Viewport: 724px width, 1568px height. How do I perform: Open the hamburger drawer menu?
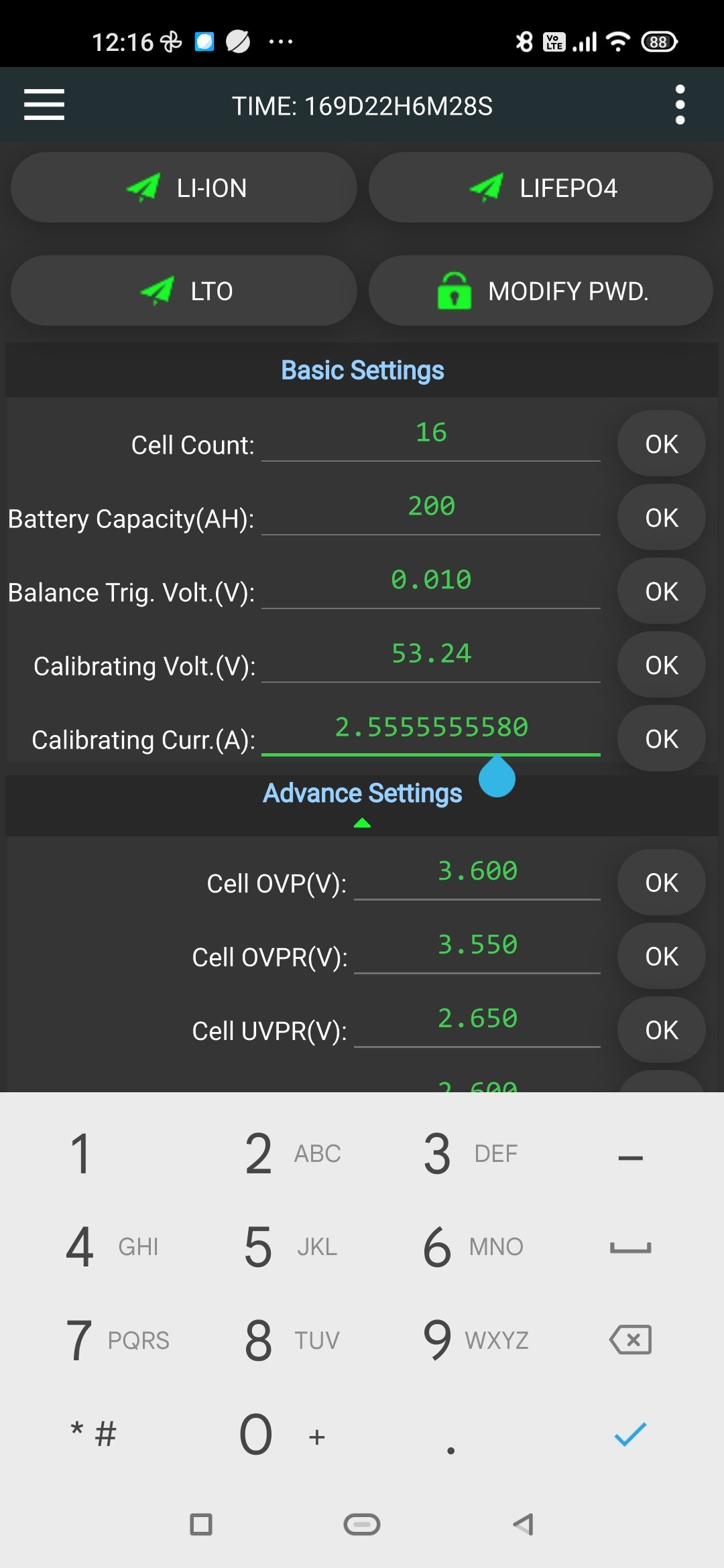pos(44,105)
